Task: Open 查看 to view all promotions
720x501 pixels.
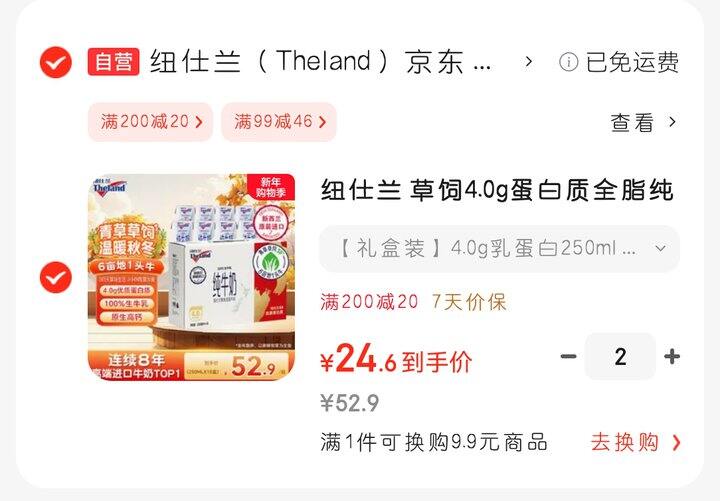Action: pyautogui.click(x=643, y=122)
